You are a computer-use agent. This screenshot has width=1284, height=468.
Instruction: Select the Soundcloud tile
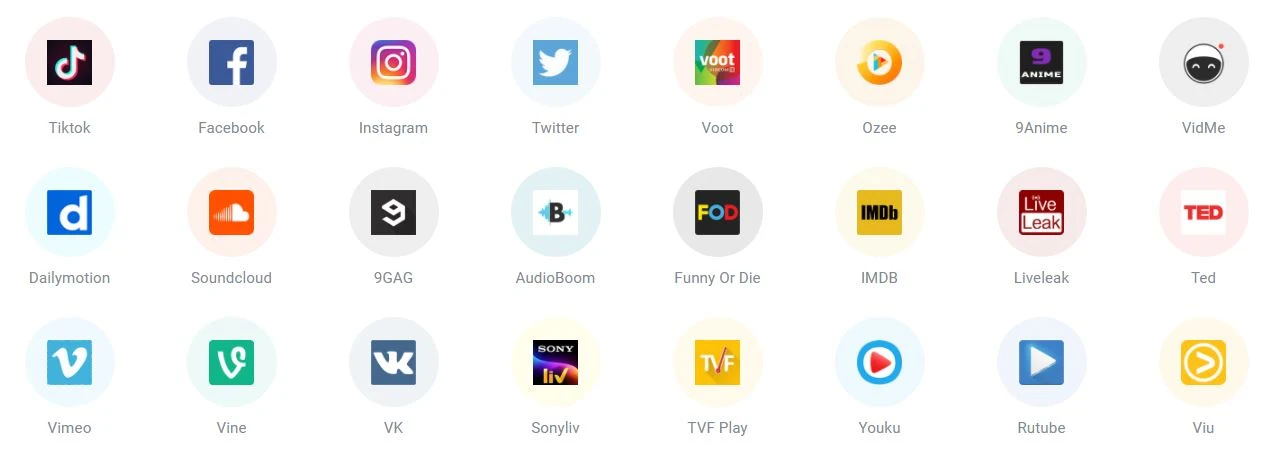coord(231,213)
